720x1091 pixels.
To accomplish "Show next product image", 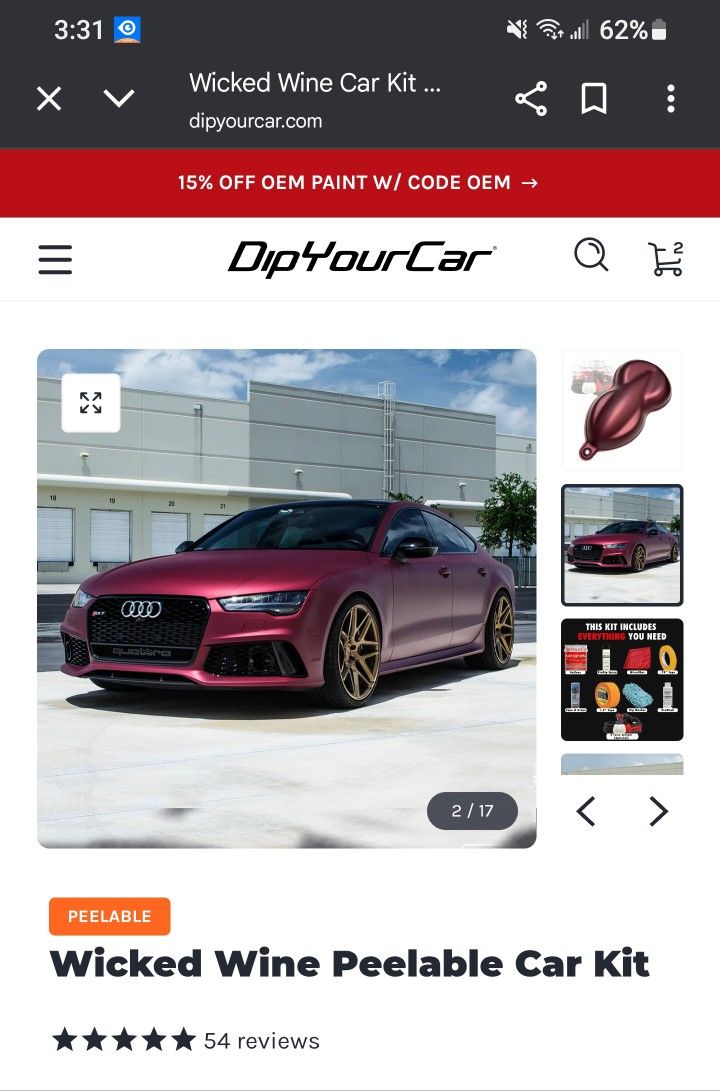I will [658, 811].
